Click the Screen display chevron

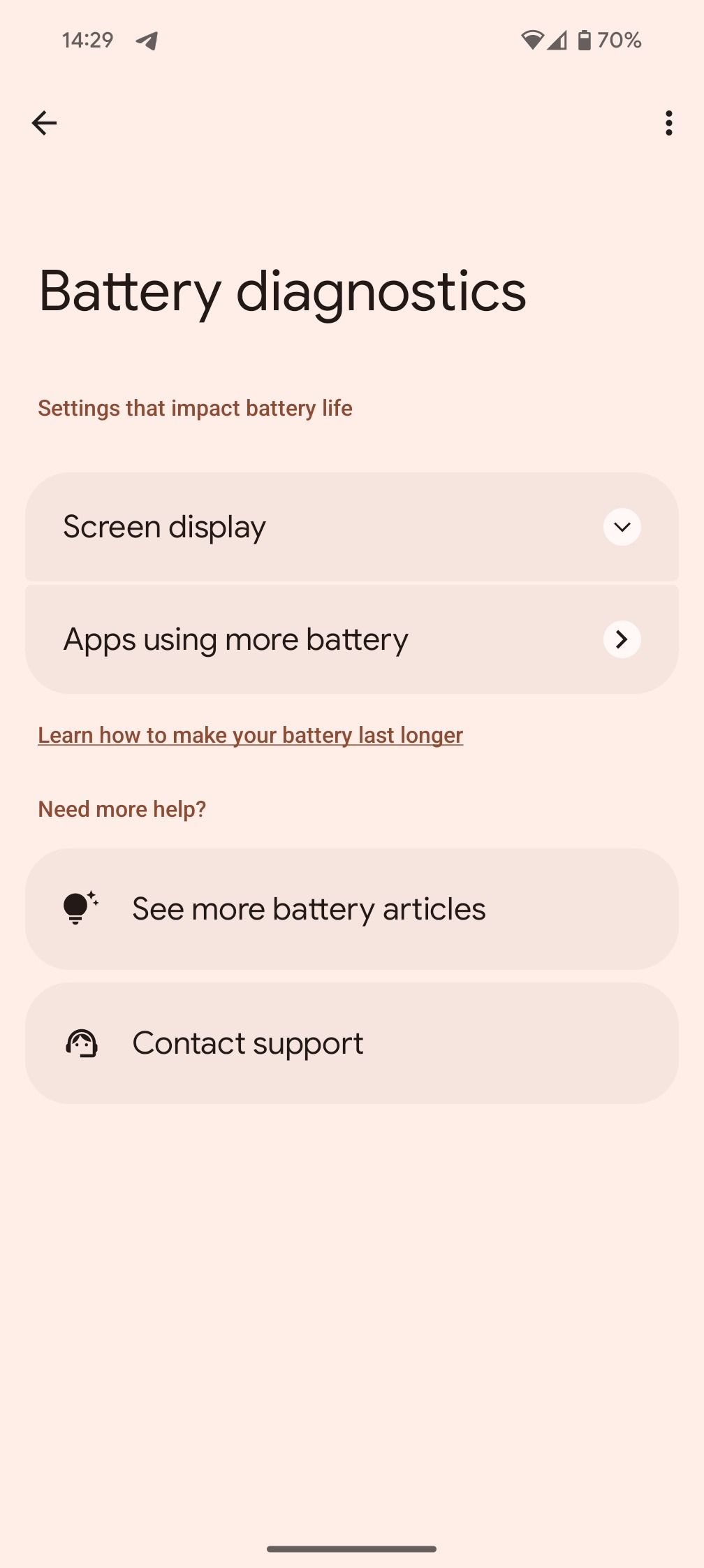[x=621, y=528]
